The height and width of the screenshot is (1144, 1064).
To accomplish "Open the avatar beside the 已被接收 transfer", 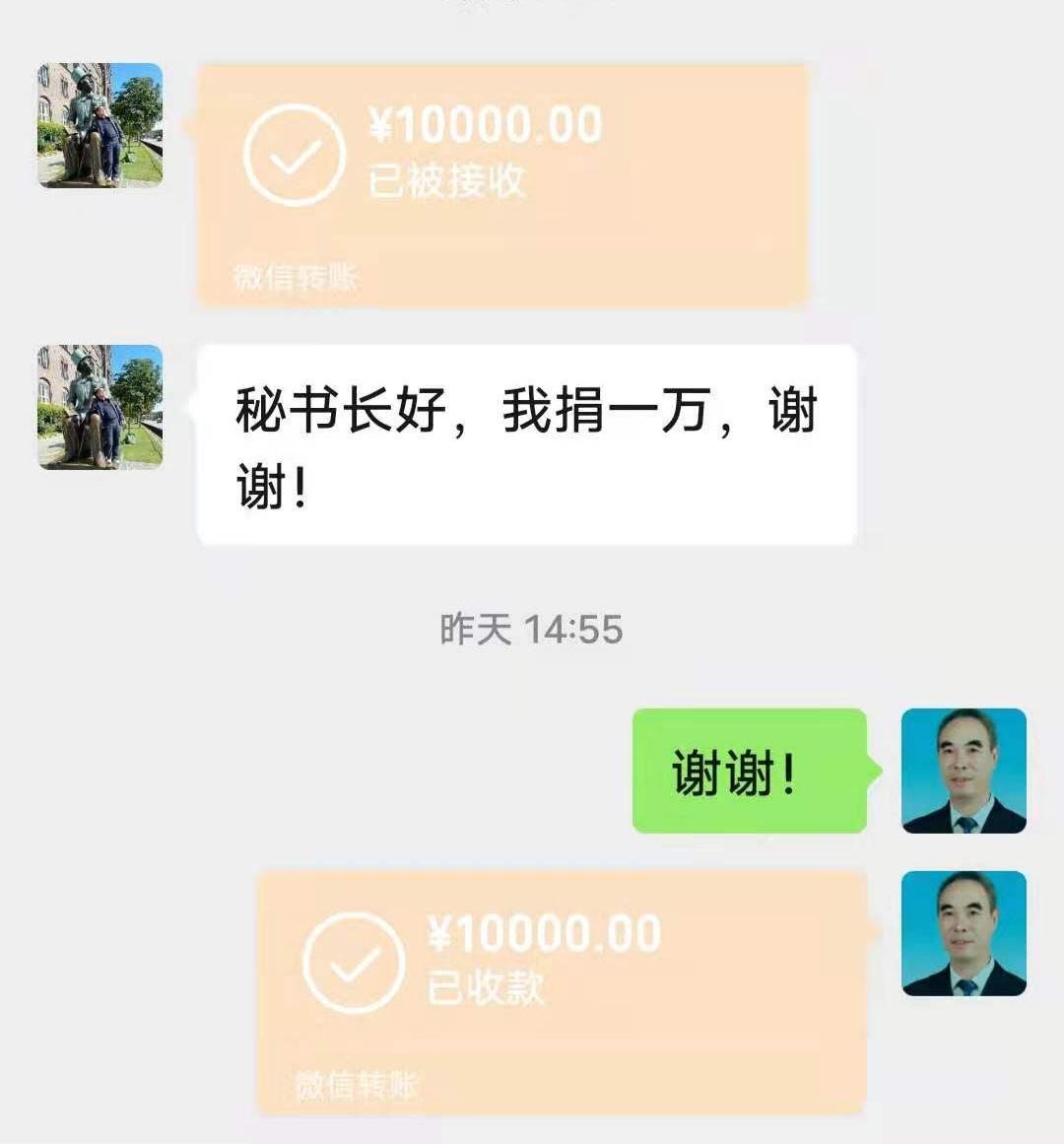I will coord(100,125).
